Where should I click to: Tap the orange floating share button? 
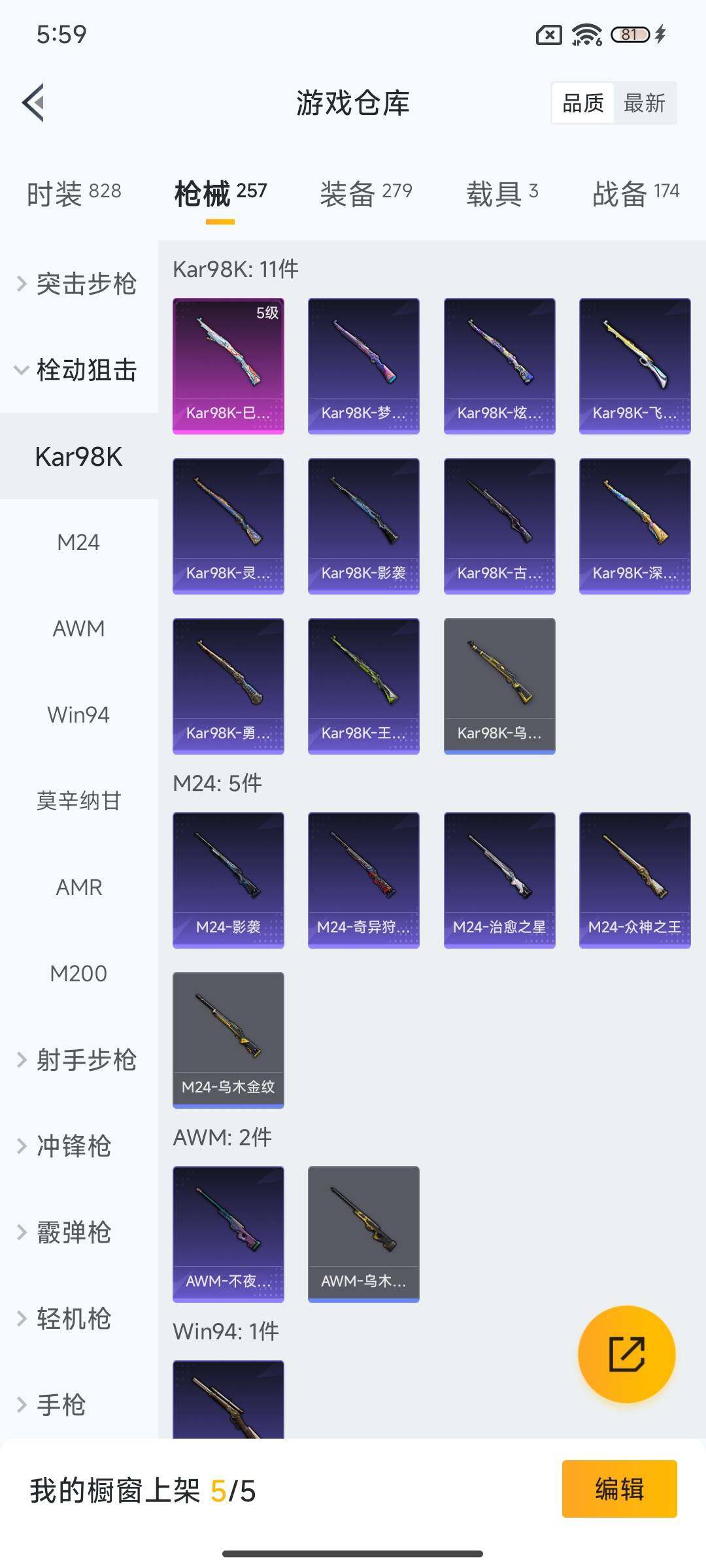click(x=626, y=1354)
